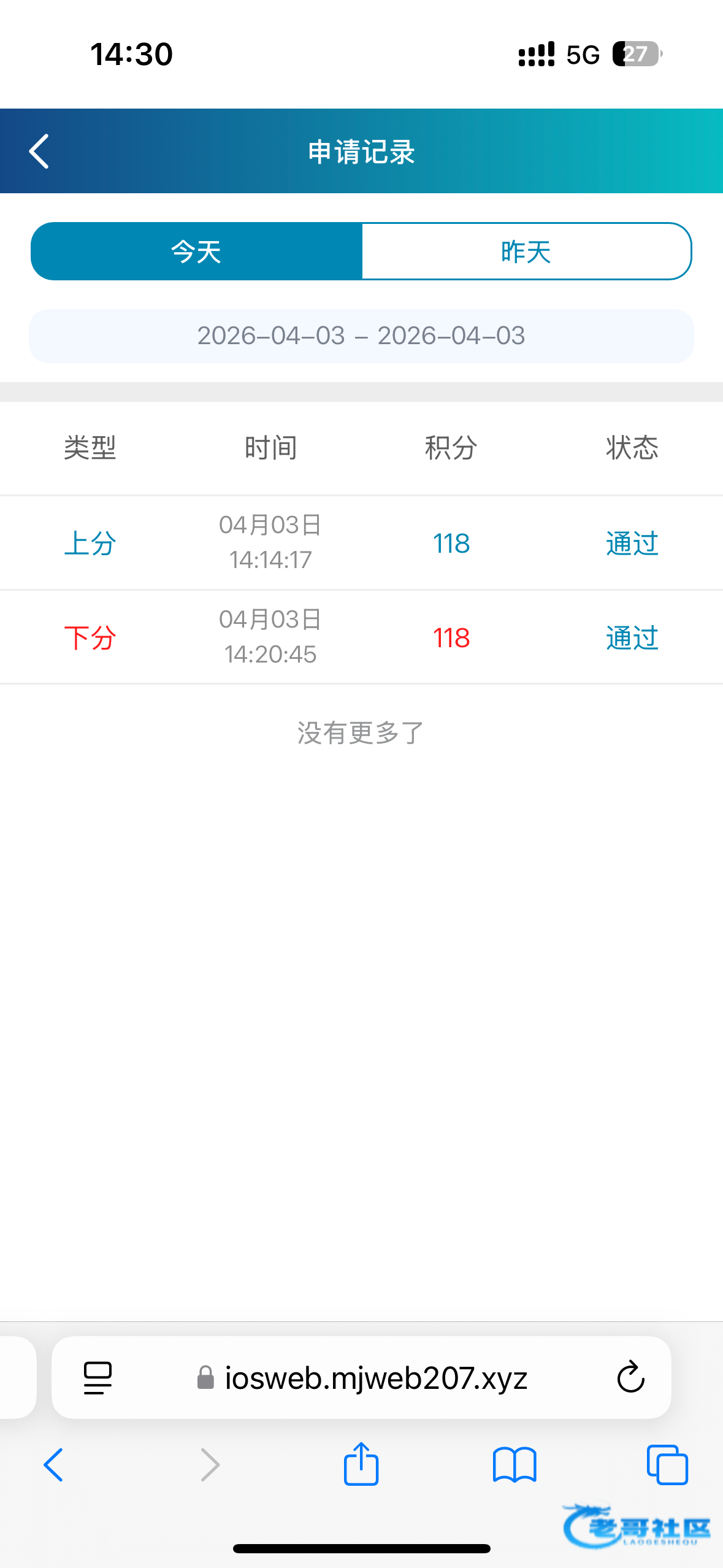
Task: View all open Safari tabs
Action: (x=667, y=1465)
